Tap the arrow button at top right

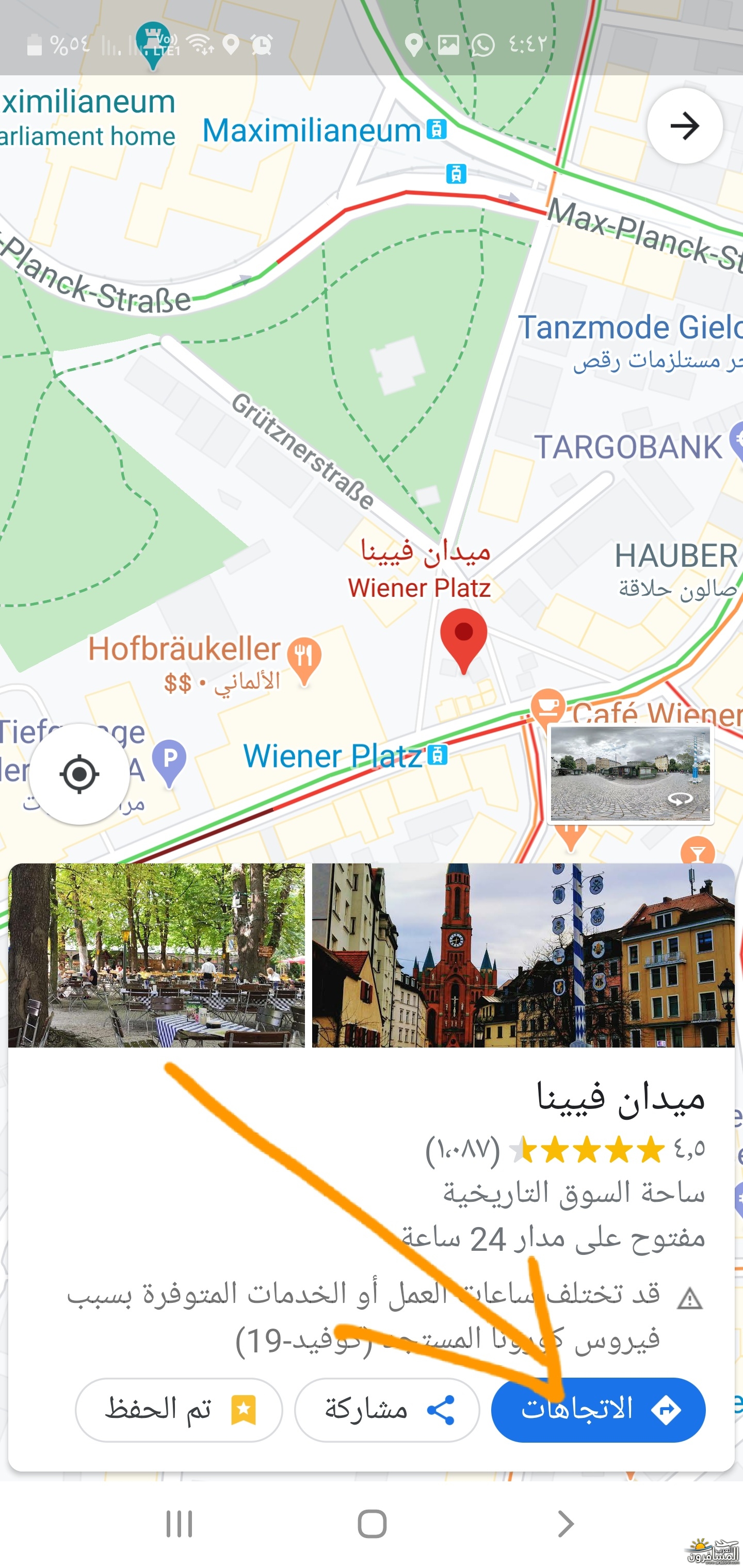(x=685, y=126)
